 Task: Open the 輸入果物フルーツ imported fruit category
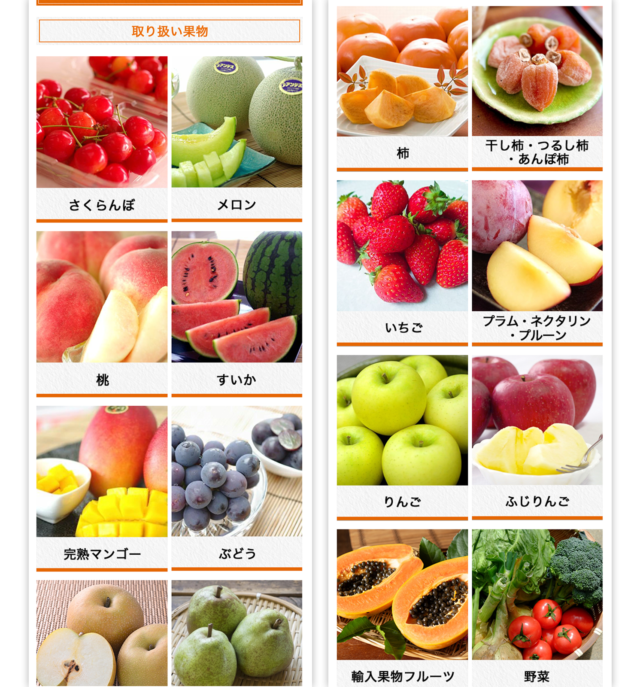click(x=401, y=605)
